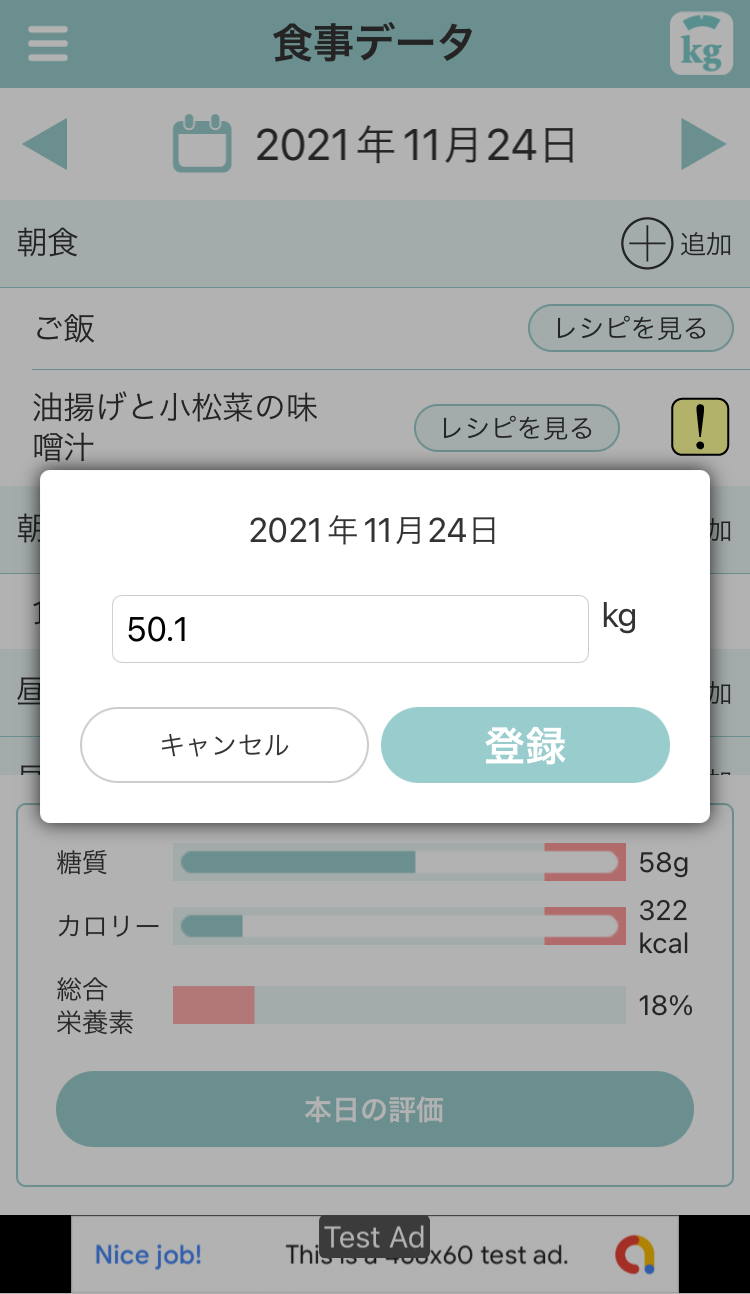Viewport: 750px width, 1294px height.
Task: Confirm weight with the 登録 button
Action: [x=525, y=745]
